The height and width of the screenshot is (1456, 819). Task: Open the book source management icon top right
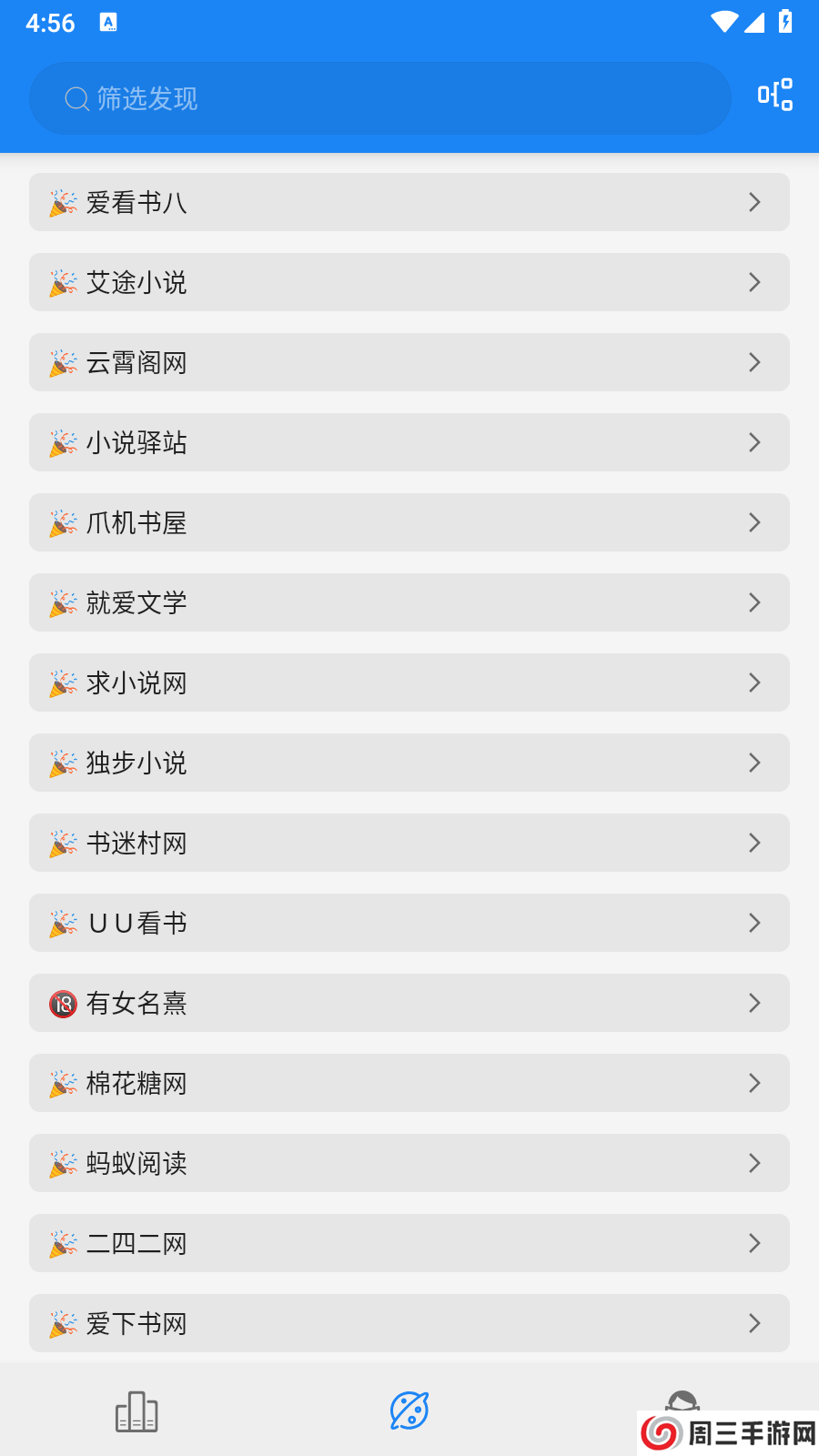coord(773,94)
